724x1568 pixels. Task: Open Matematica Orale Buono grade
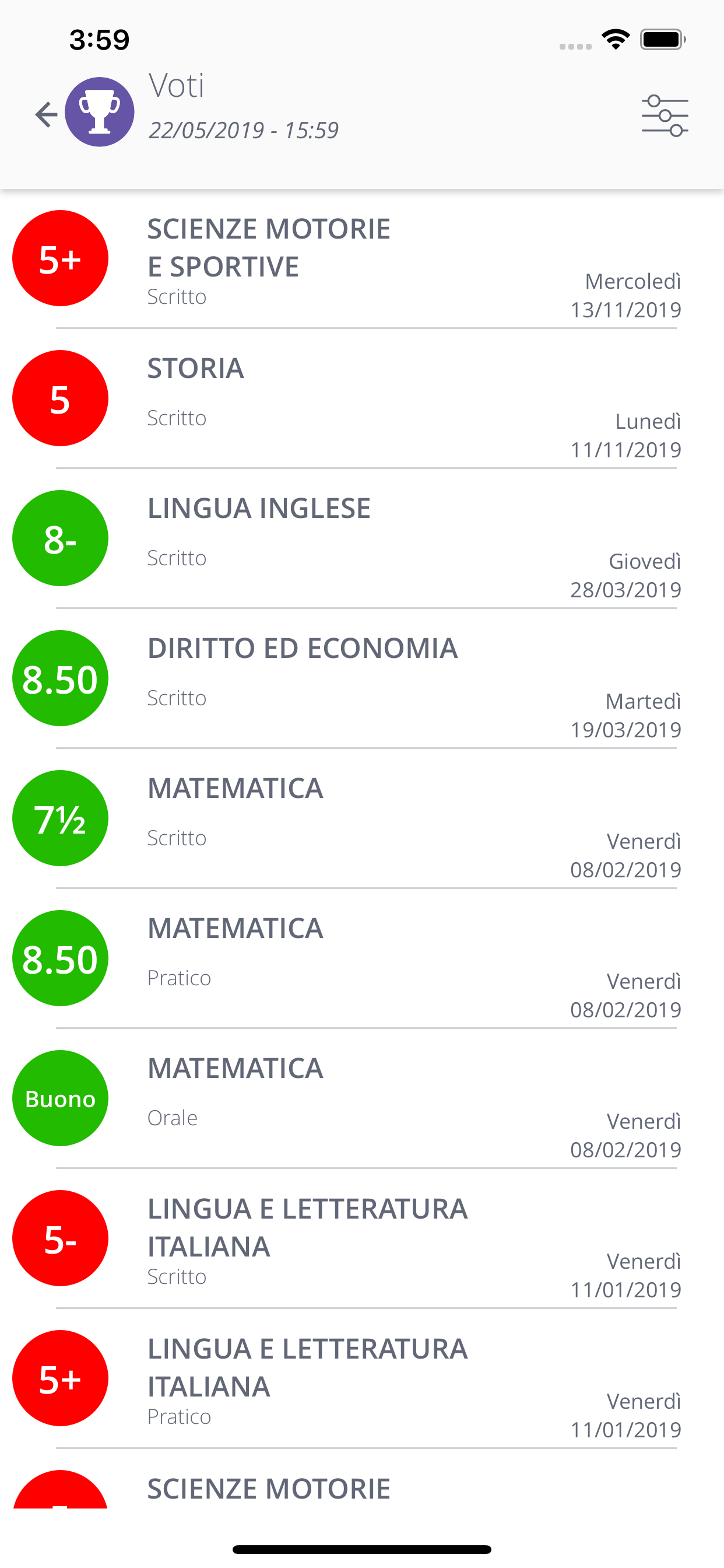point(362,1100)
